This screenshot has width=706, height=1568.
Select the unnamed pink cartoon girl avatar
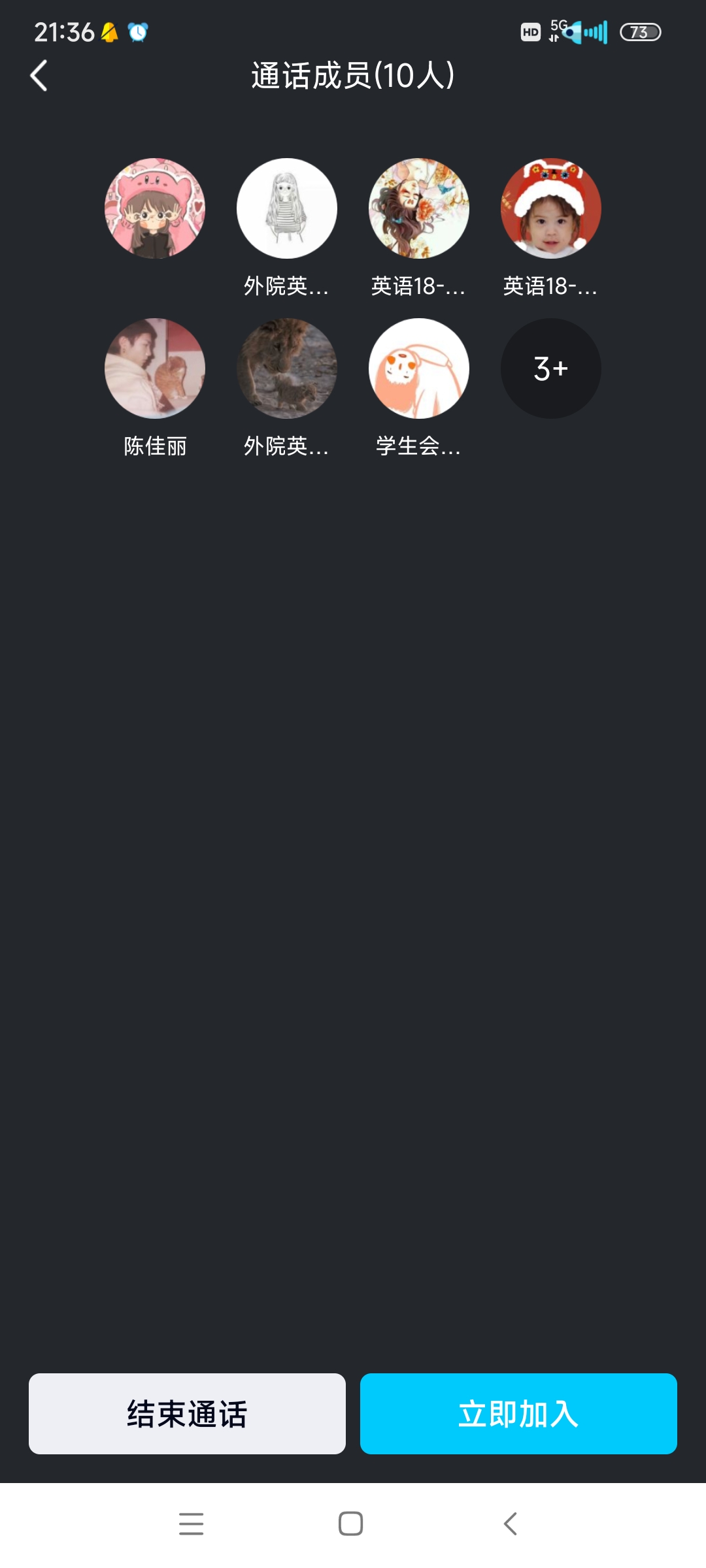click(x=155, y=208)
